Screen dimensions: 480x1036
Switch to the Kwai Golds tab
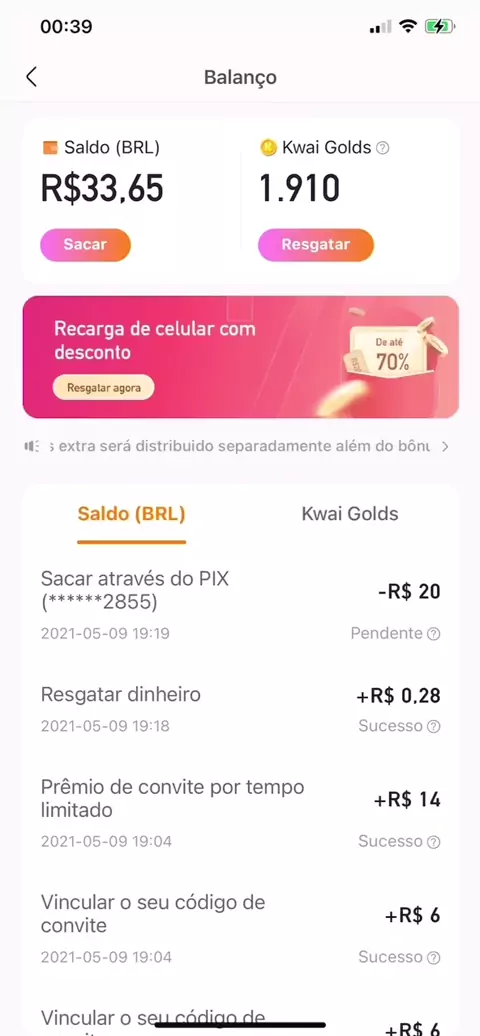350,513
